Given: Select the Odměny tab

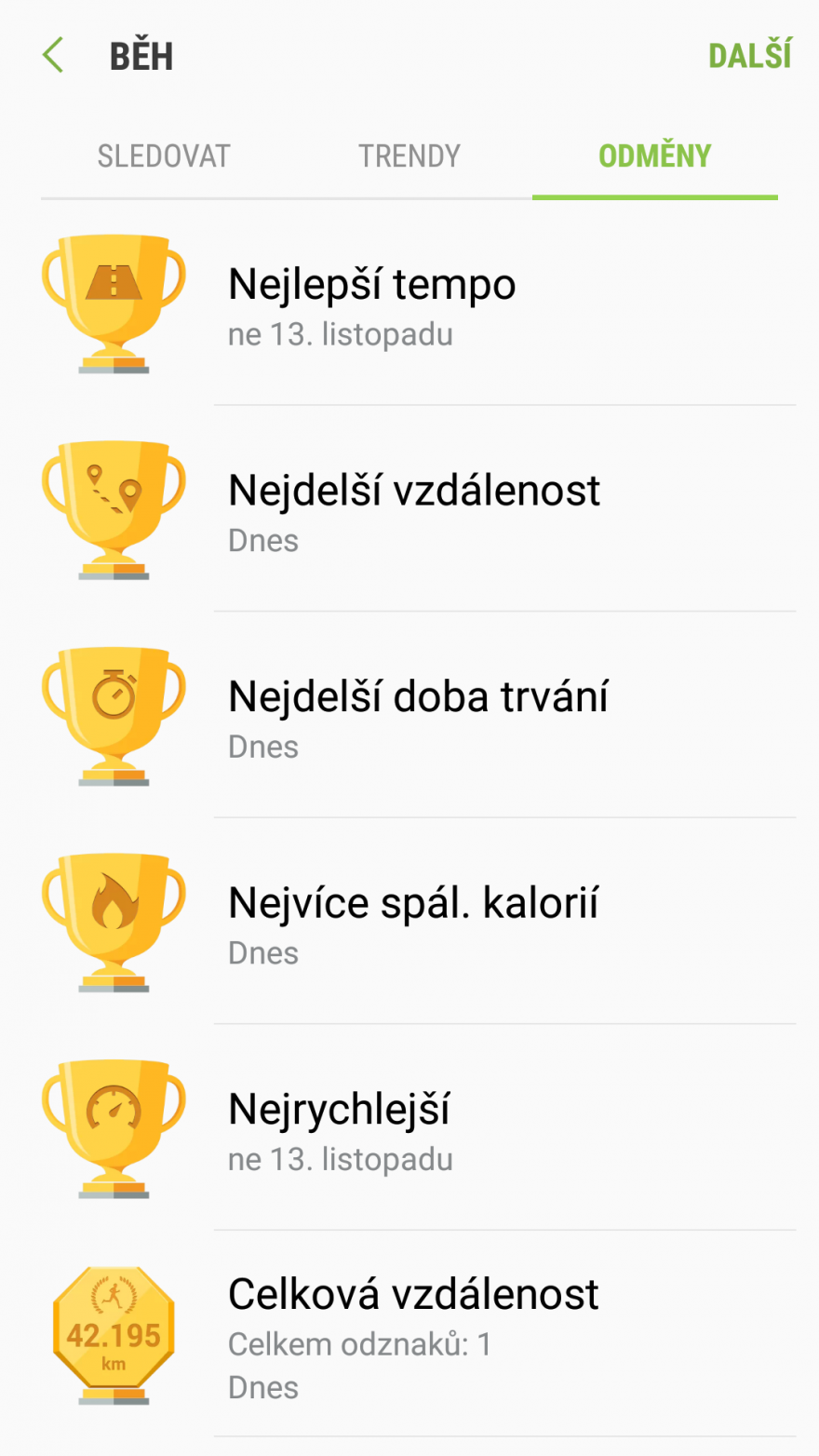Looking at the screenshot, I should tap(654, 156).
